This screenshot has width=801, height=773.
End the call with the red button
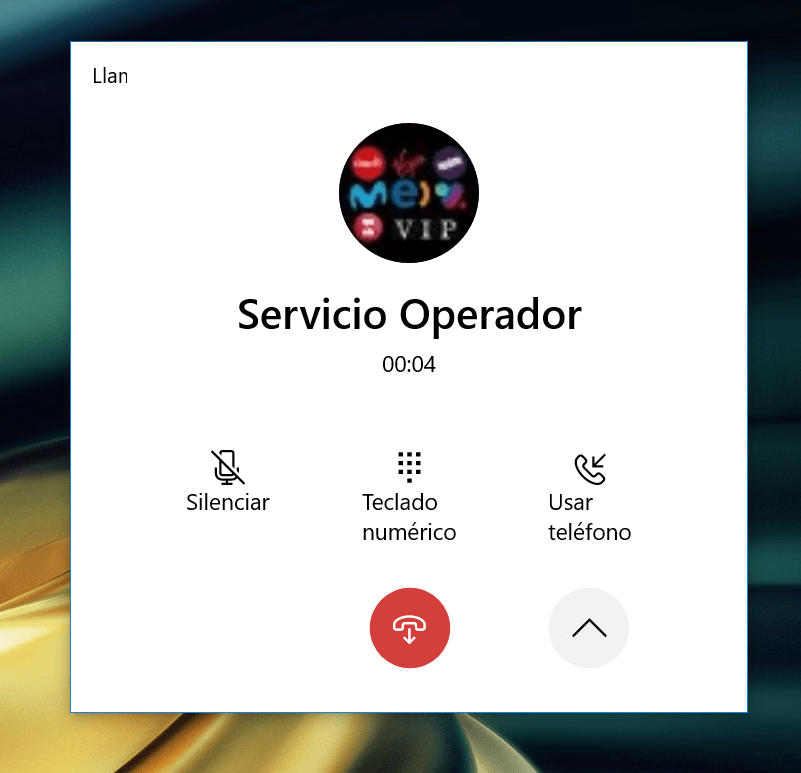410,627
